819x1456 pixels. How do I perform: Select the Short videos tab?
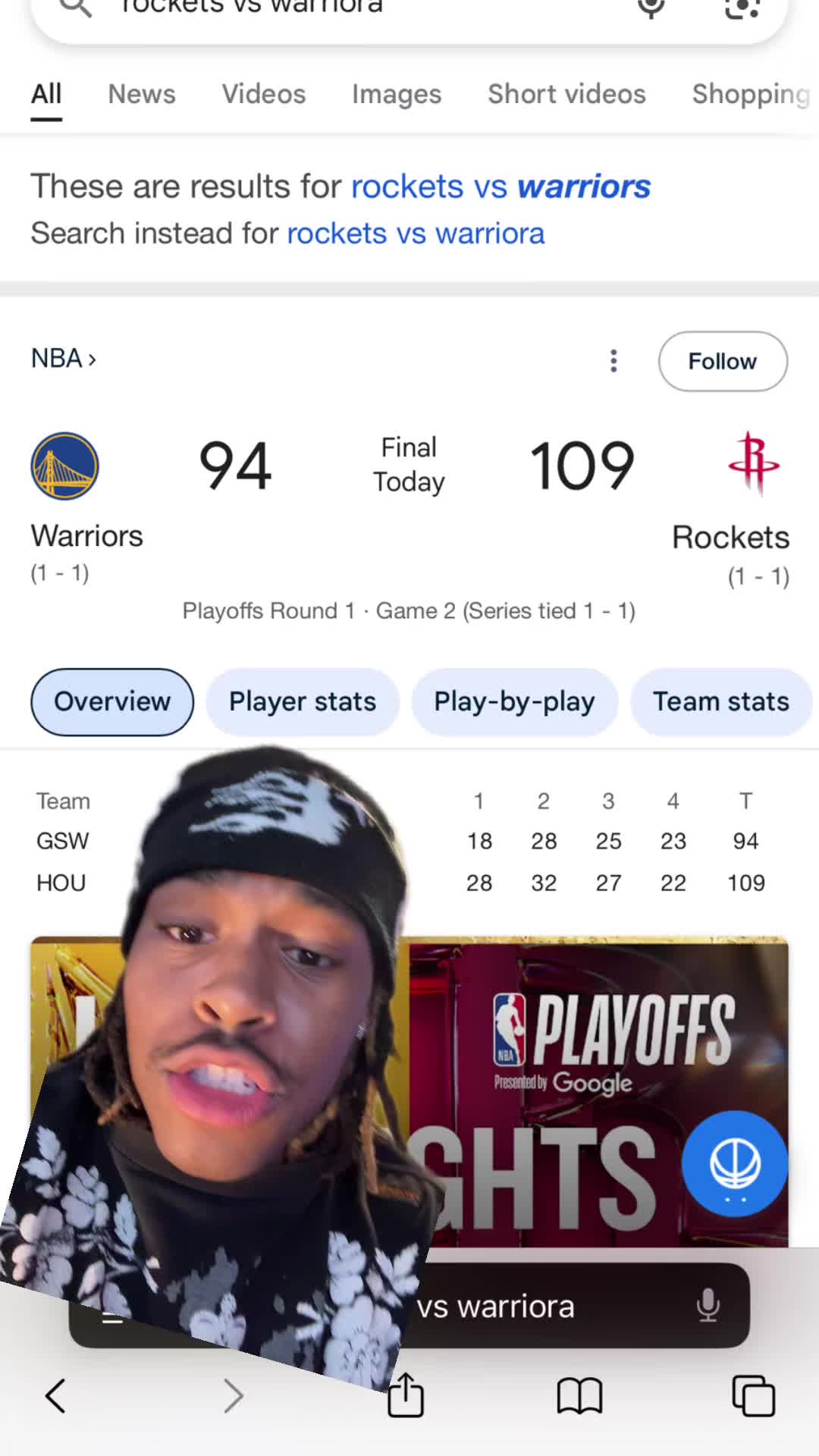click(566, 94)
